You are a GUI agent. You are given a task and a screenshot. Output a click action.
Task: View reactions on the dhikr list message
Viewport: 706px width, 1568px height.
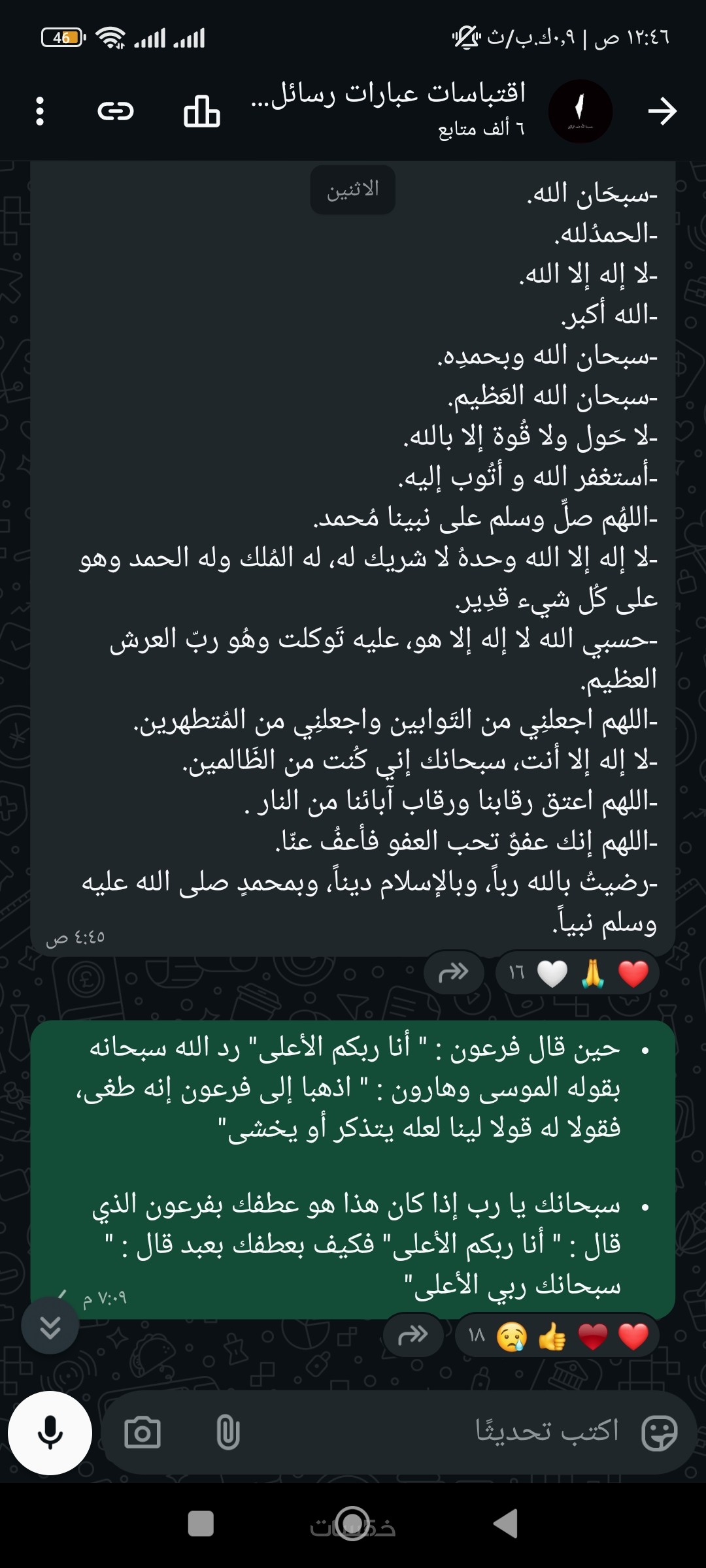[578, 973]
